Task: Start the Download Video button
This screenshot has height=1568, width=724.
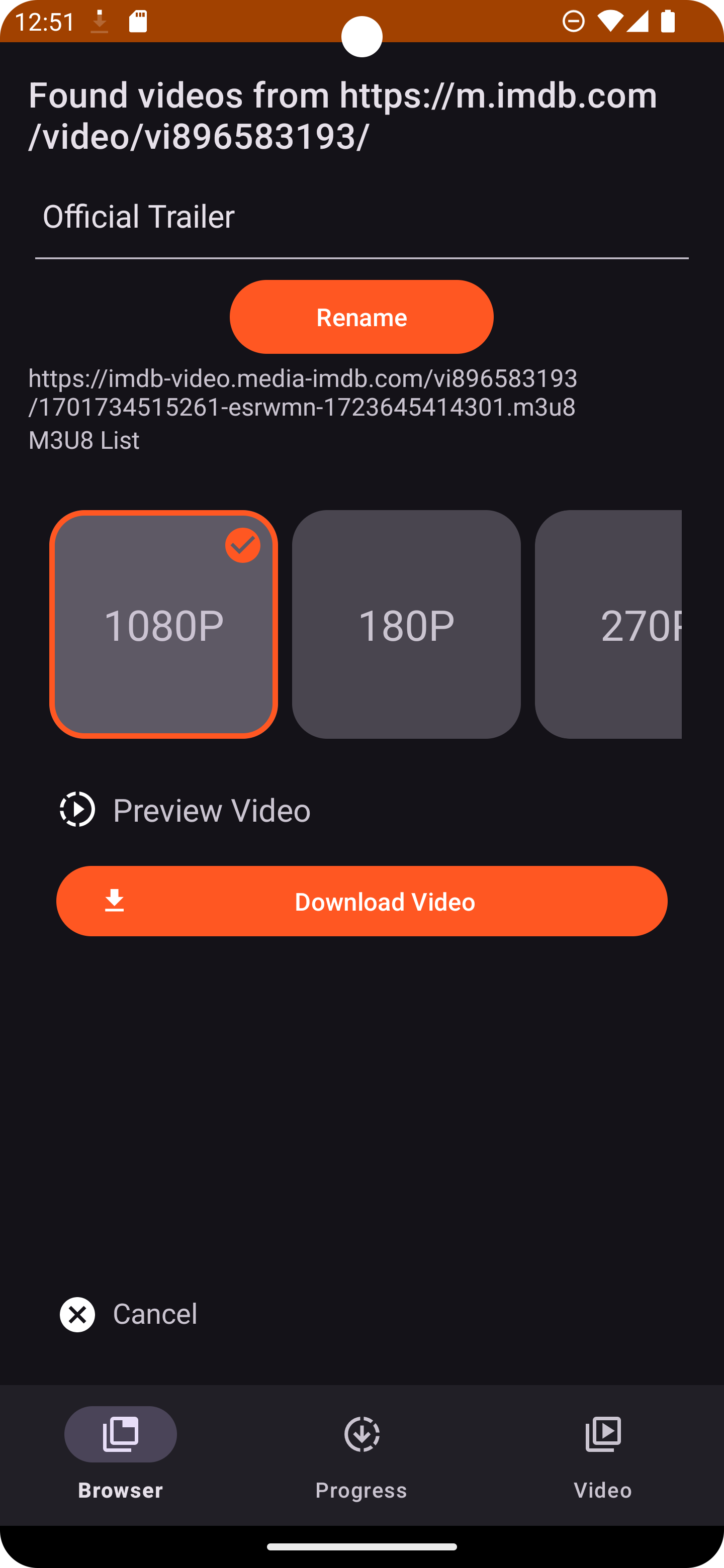Action: 361,902
